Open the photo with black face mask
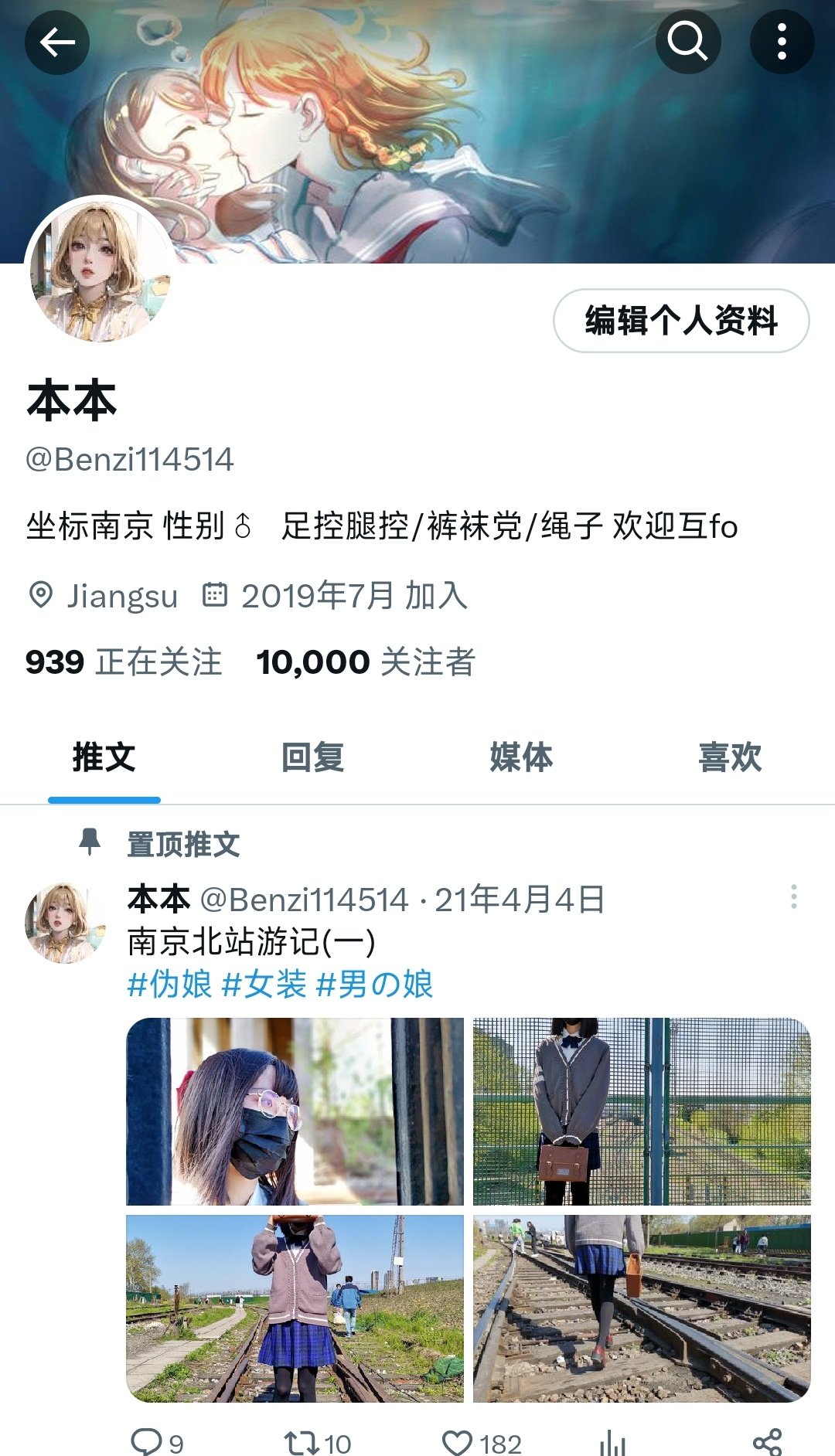835x1456 pixels. (x=295, y=1111)
